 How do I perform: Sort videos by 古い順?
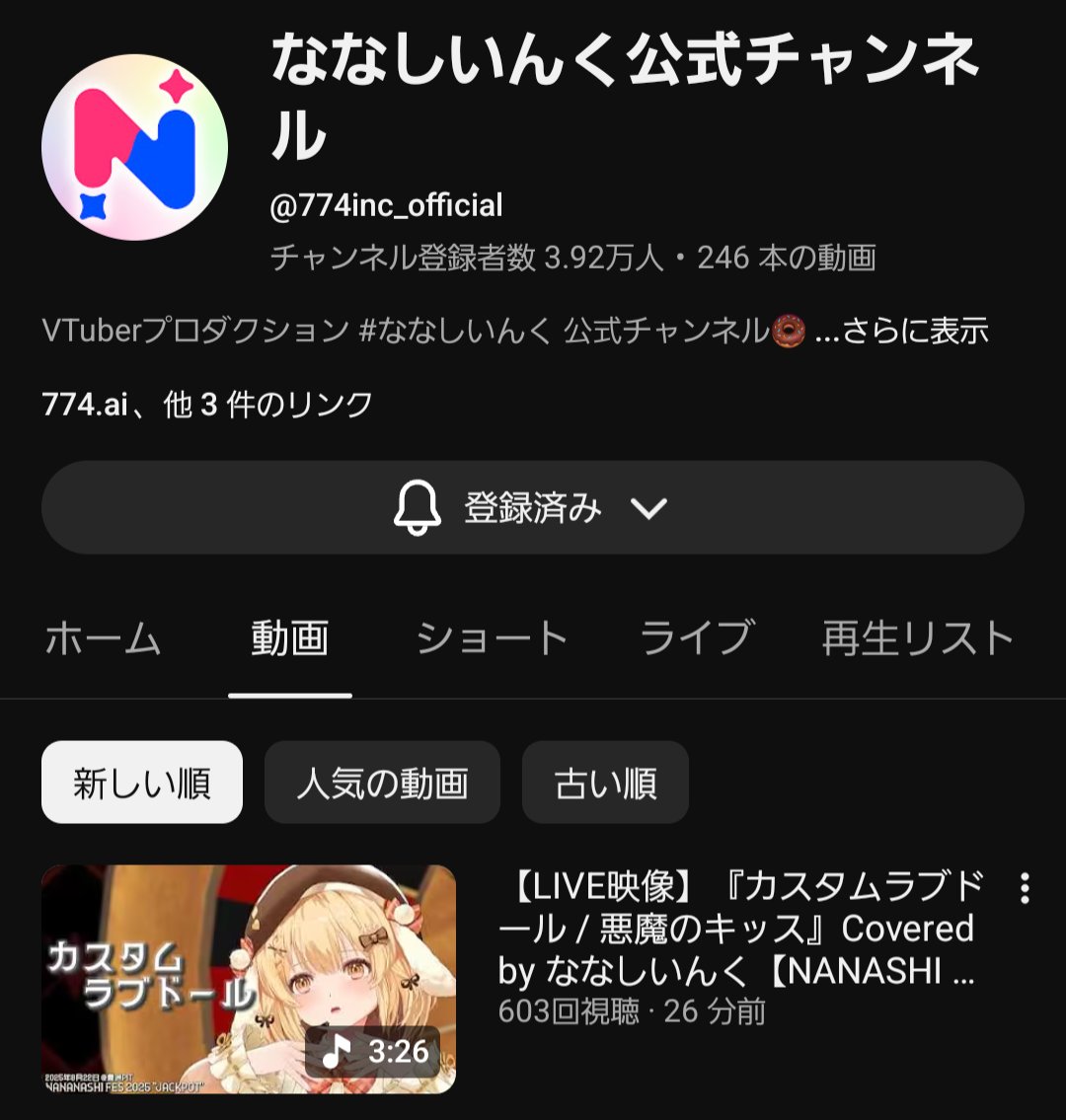(x=605, y=783)
